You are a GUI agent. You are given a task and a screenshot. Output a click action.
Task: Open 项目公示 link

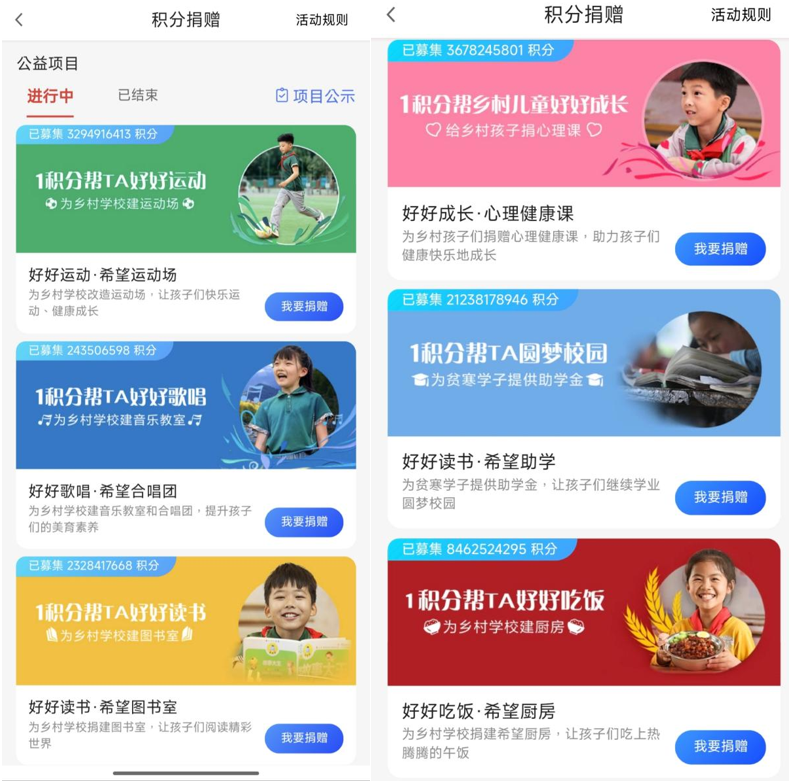[315, 96]
